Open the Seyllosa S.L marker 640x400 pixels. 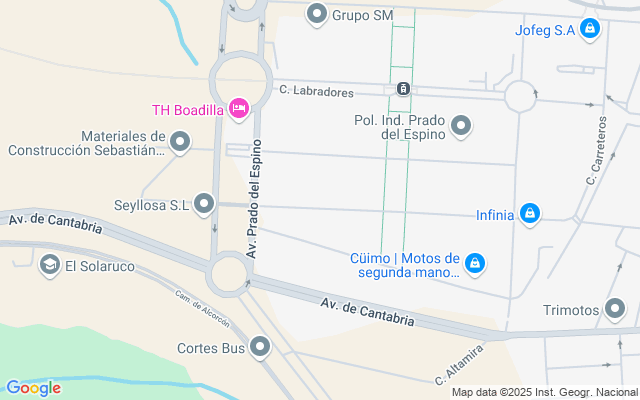coord(205,205)
